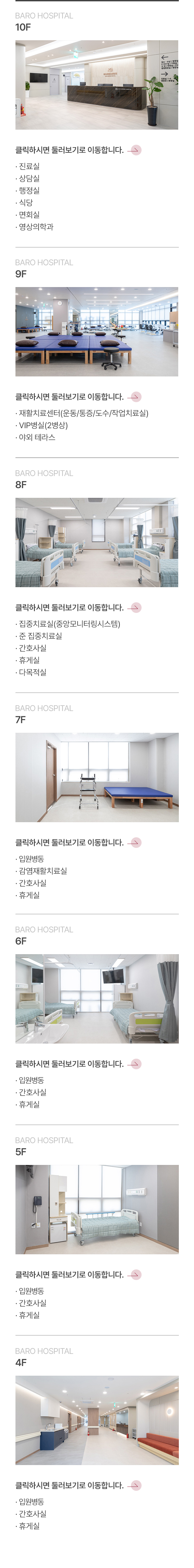The image size is (194, 1568).
Task: Open the 5F virtual tour link
Action: tap(78, 1275)
